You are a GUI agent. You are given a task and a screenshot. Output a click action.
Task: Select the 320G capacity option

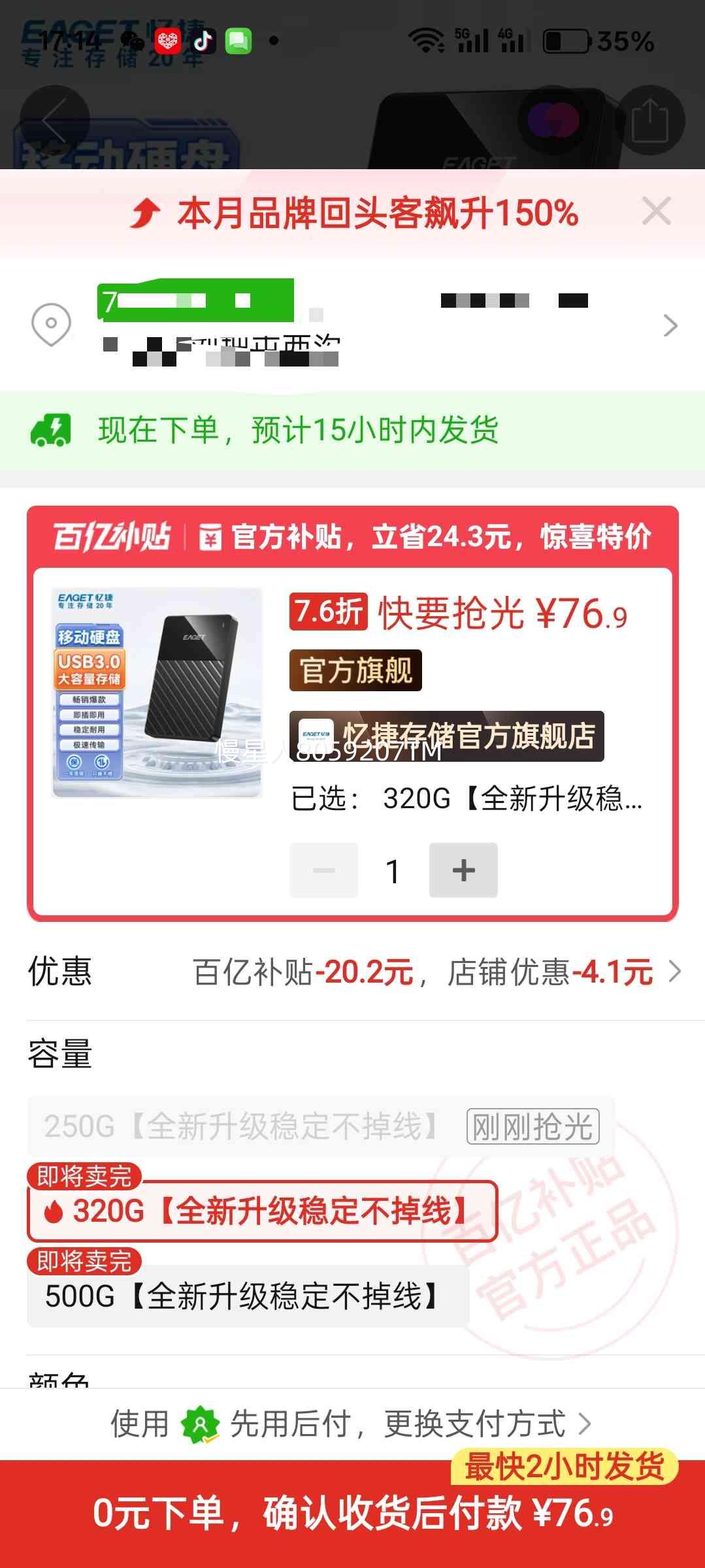coord(261,1212)
